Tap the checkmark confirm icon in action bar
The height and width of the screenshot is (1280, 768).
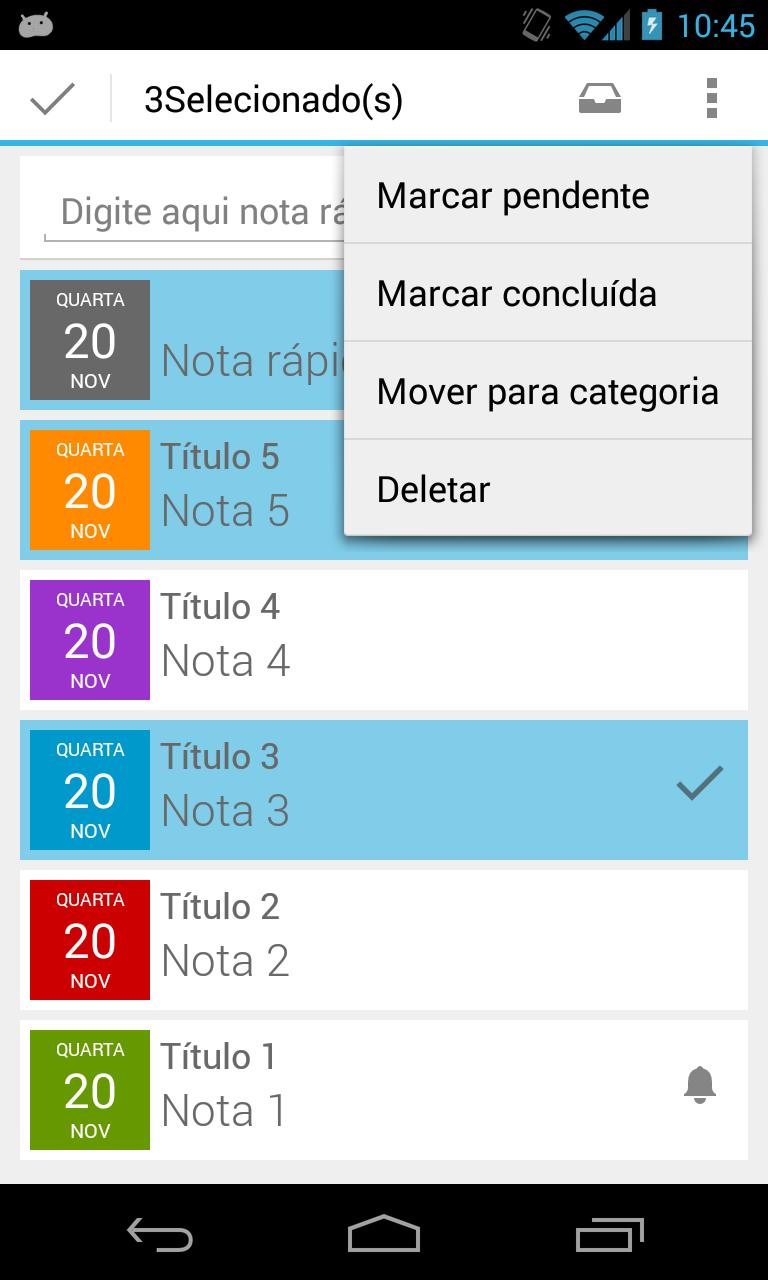(x=51, y=97)
